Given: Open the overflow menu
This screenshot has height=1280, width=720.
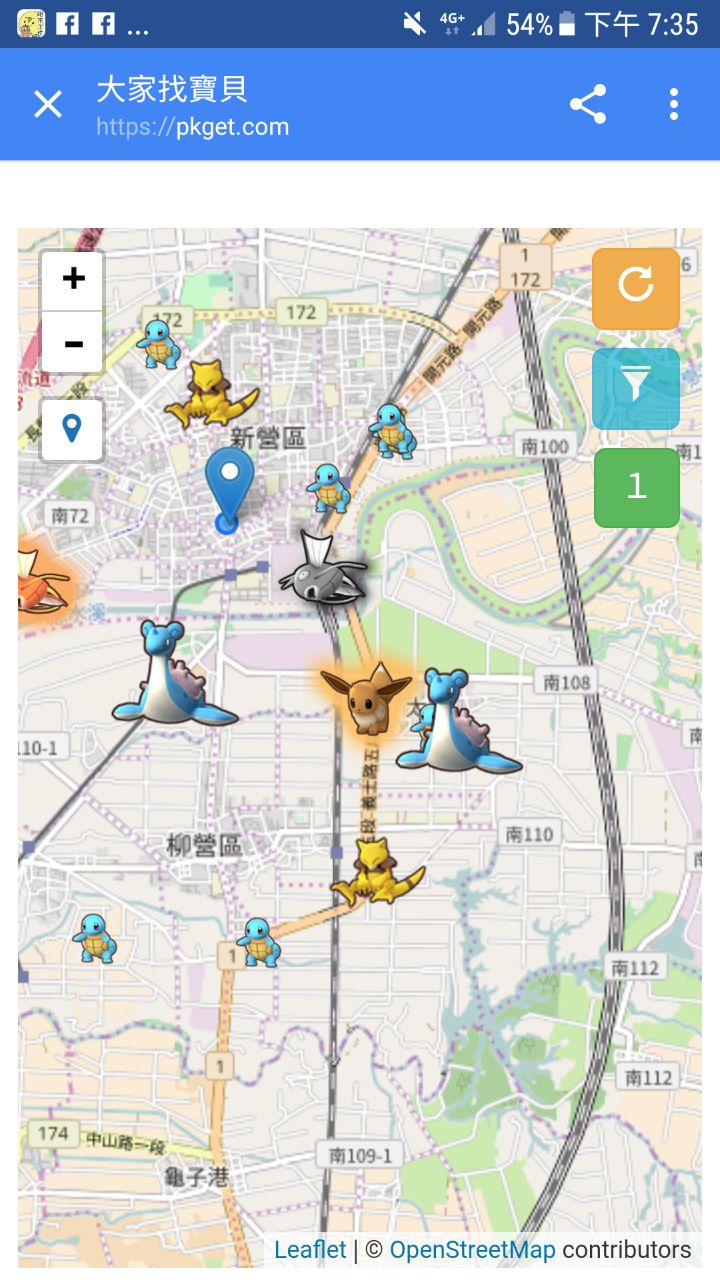Looking at the screenshot, I should tap(674, 104).
